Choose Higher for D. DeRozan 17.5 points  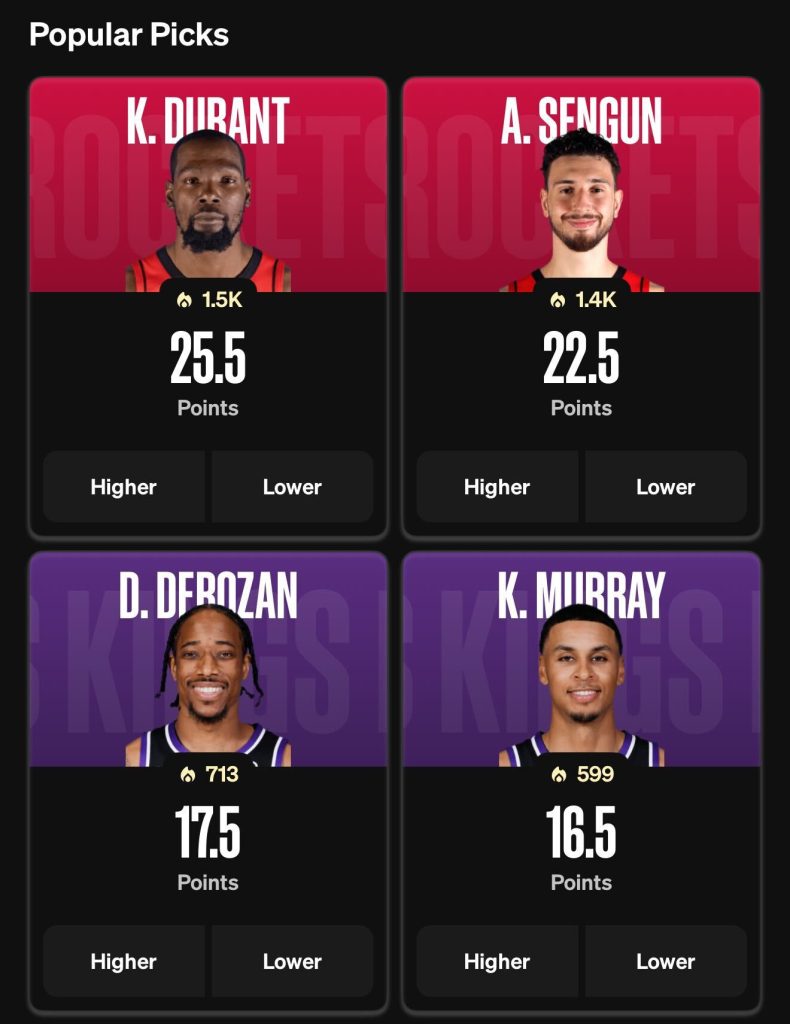click(124, 961)
